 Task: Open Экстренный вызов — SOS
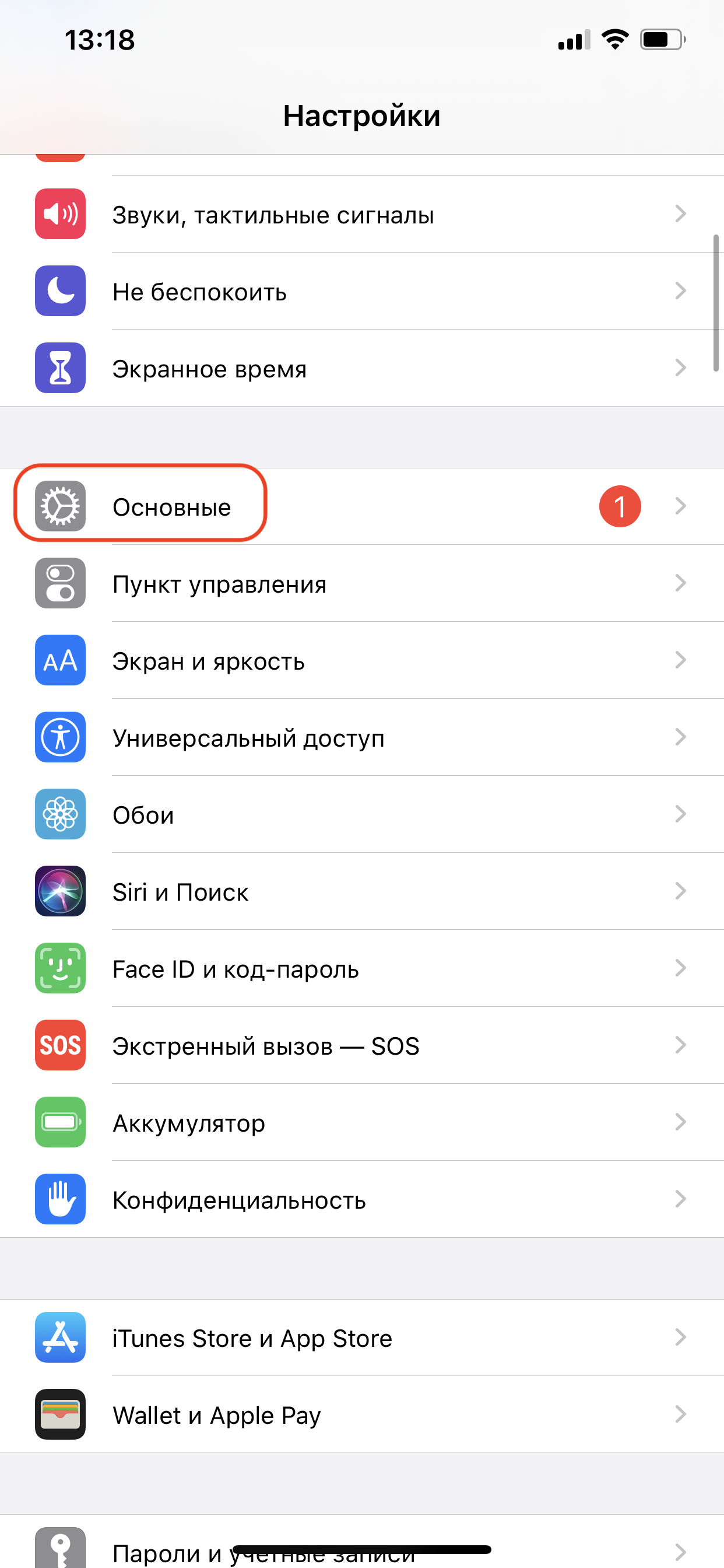(362, 1045)
